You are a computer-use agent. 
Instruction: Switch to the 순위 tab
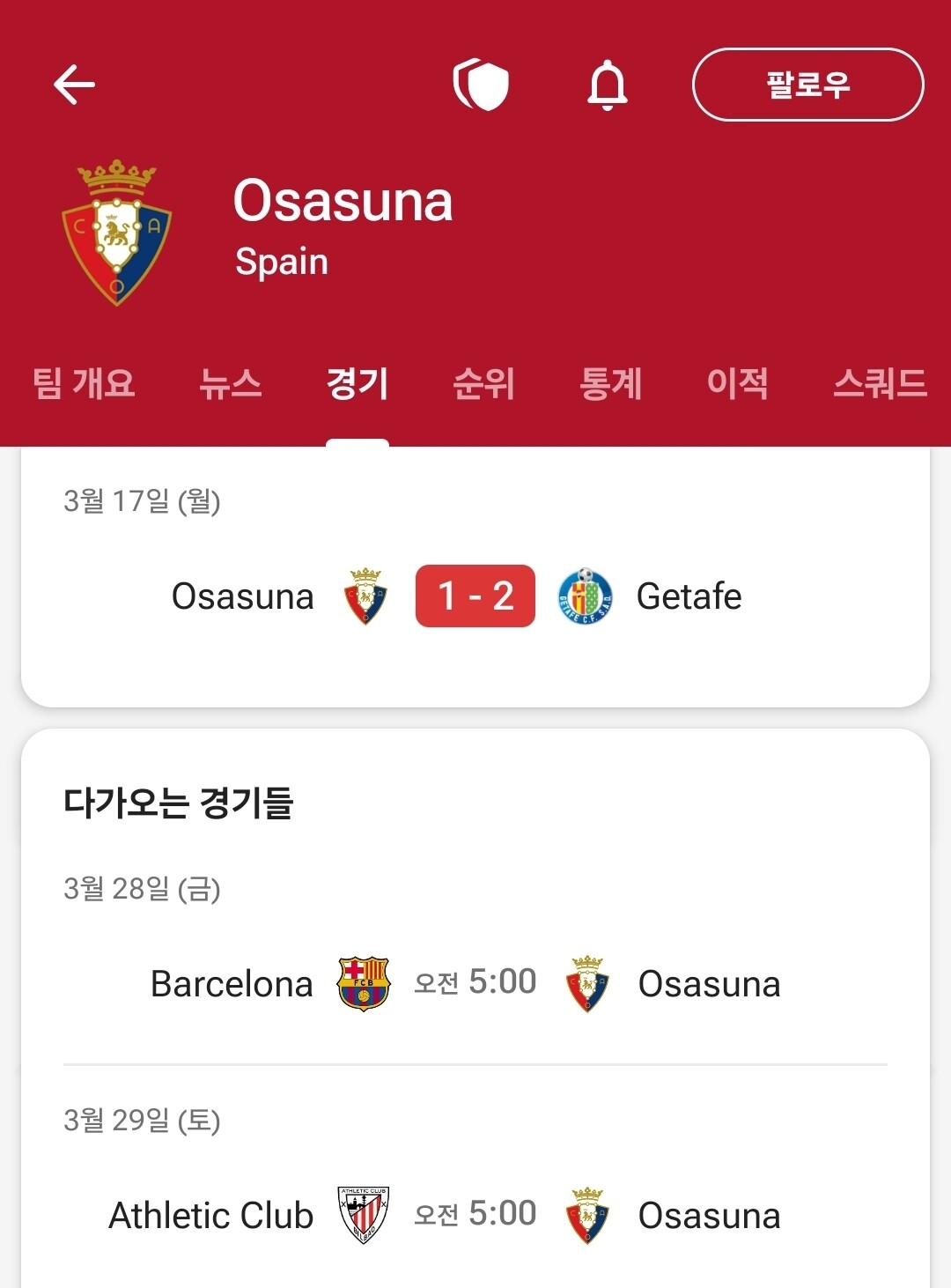483,383
